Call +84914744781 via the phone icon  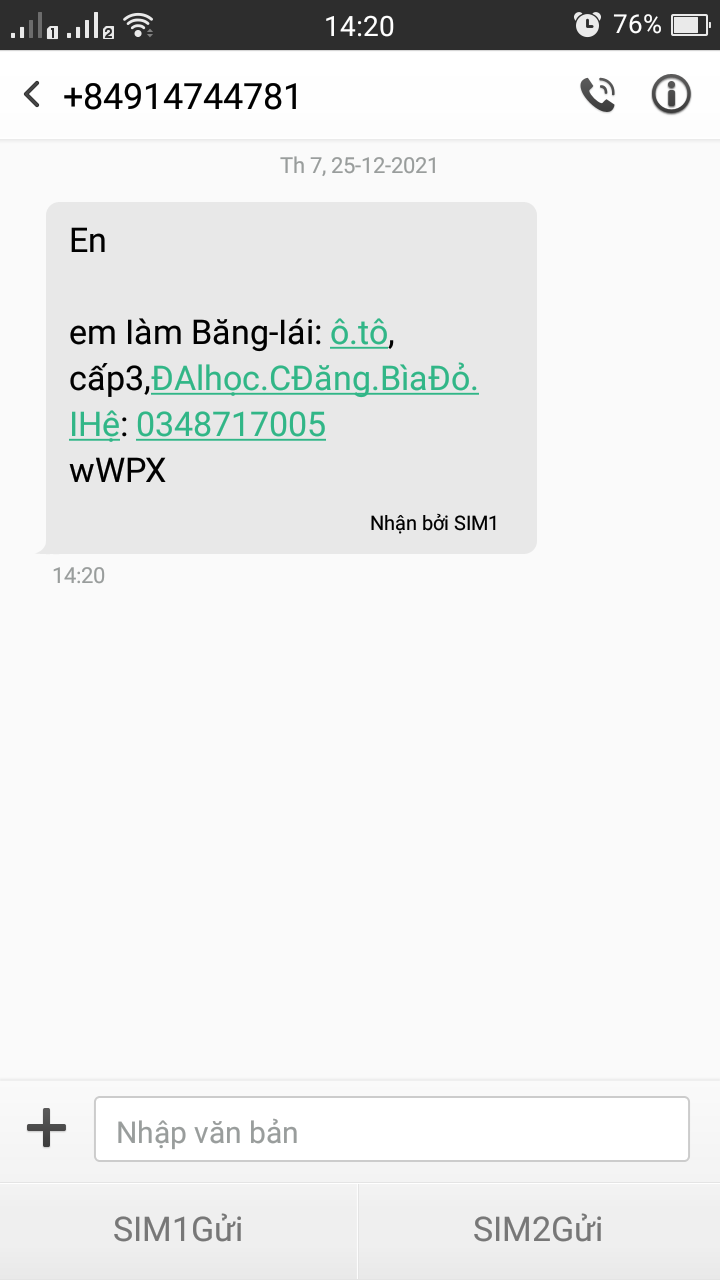point(597,95)
